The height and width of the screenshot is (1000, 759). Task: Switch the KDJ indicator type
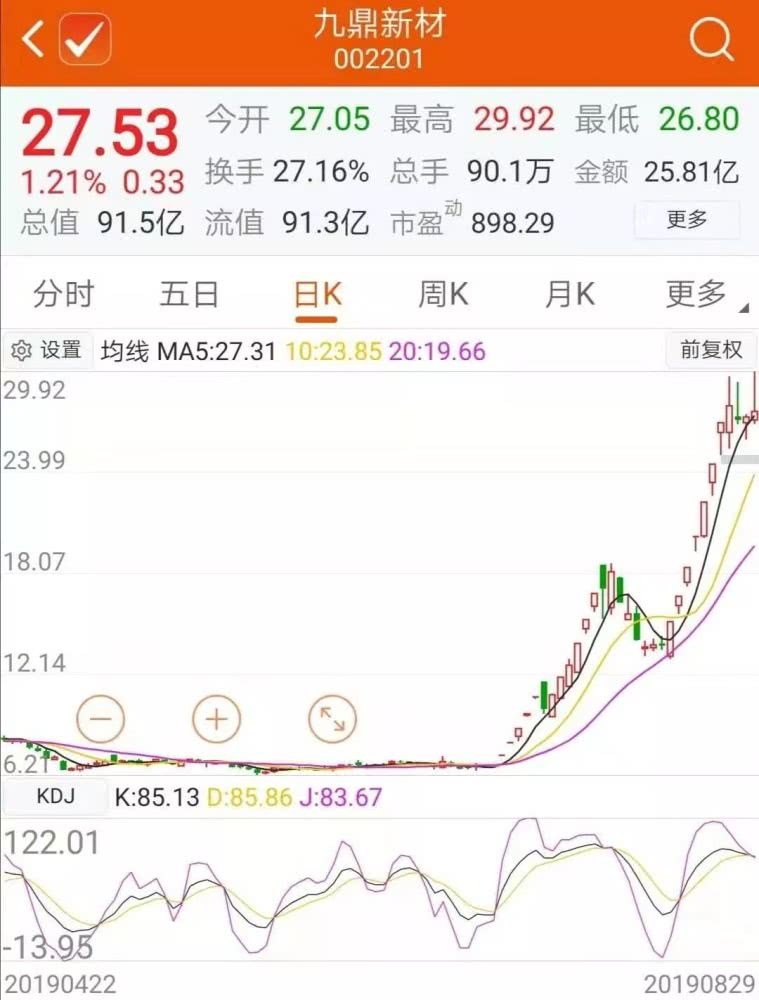click(55, 798)
